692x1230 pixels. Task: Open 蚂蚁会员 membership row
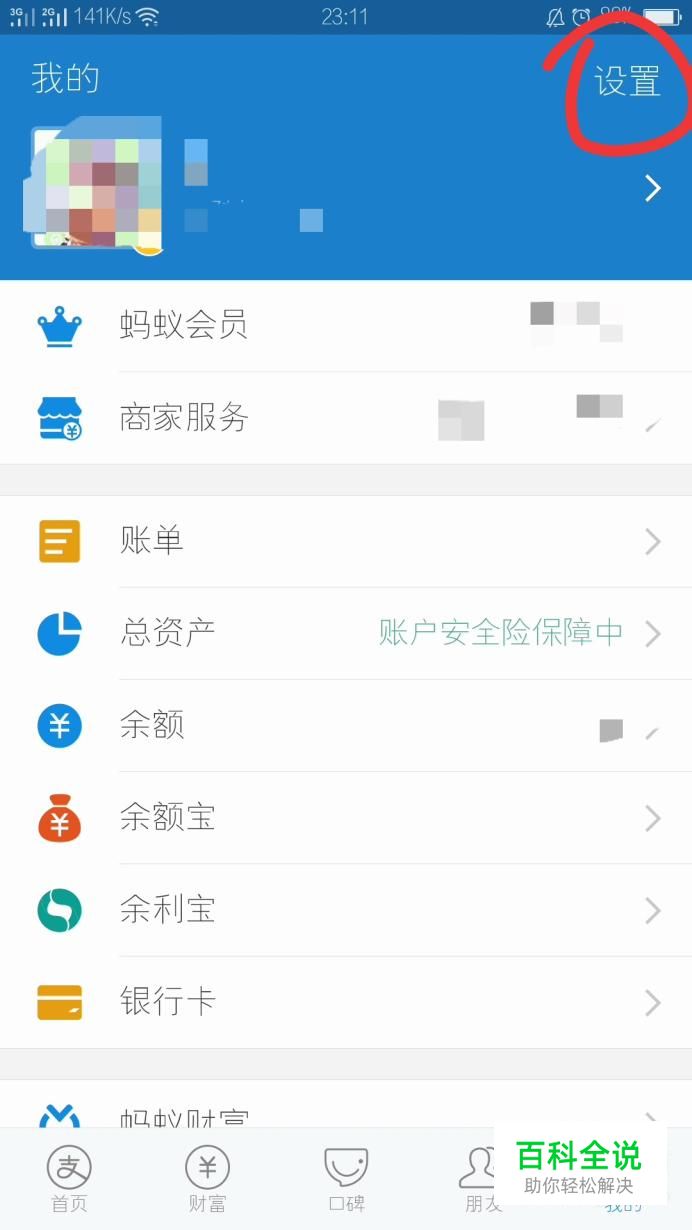(x=346, y=326)
